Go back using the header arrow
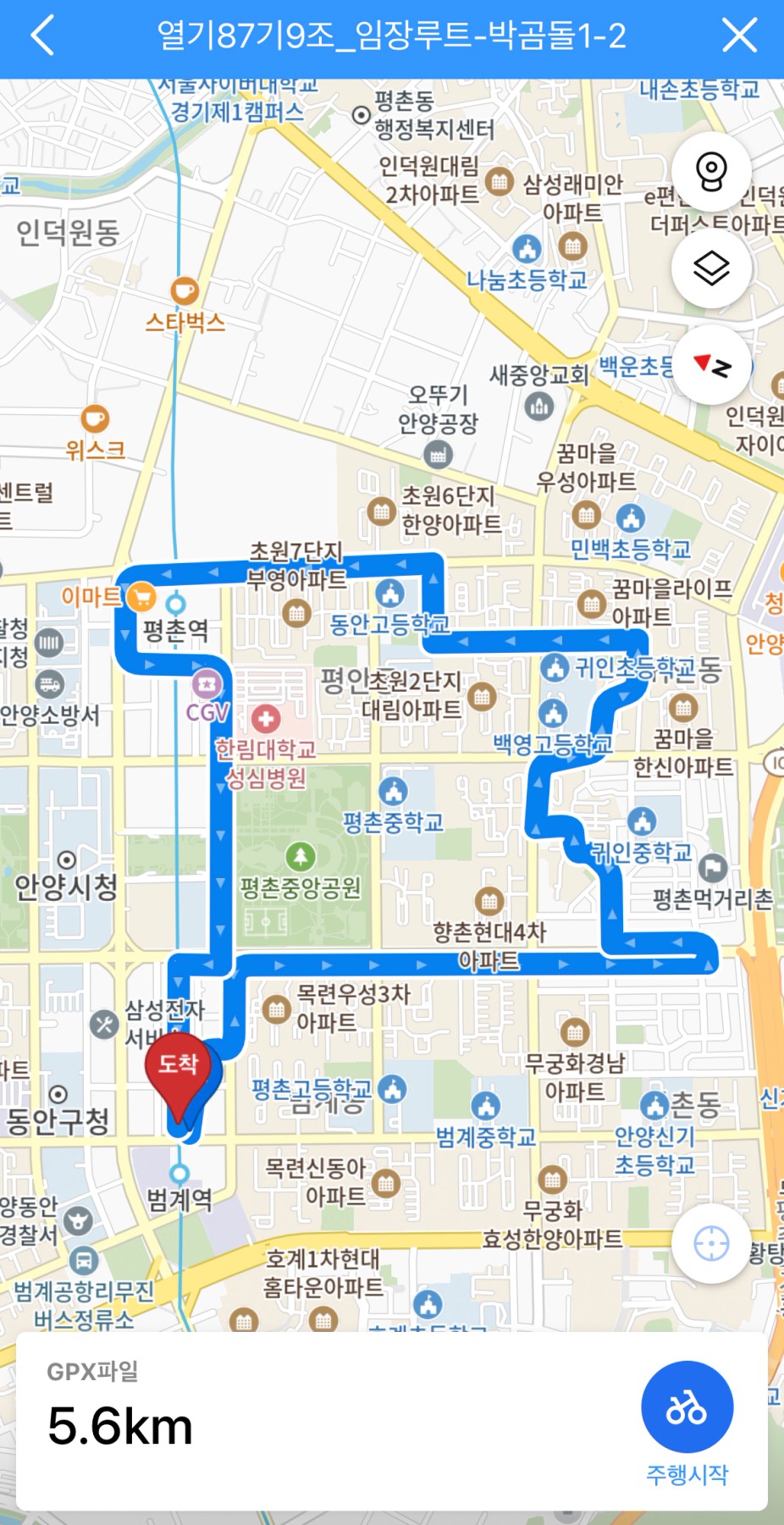 (x=42, y=36)
